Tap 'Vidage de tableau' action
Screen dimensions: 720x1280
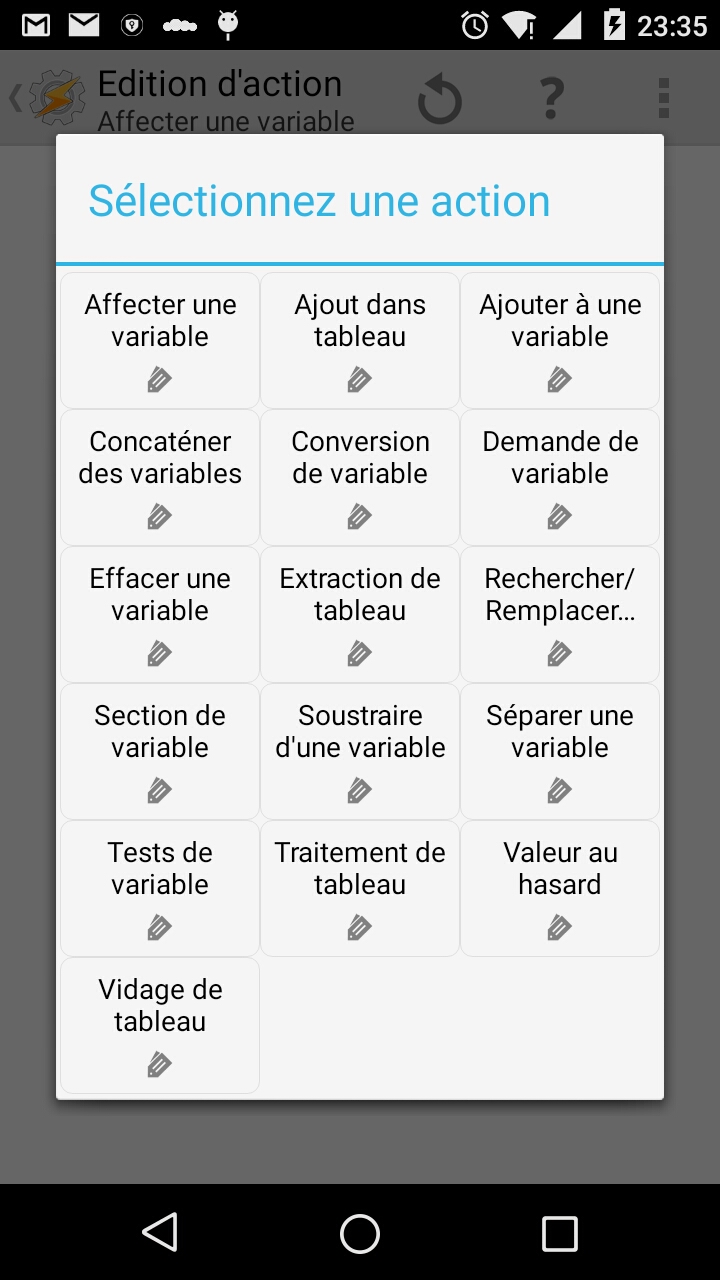[160, 1025]
